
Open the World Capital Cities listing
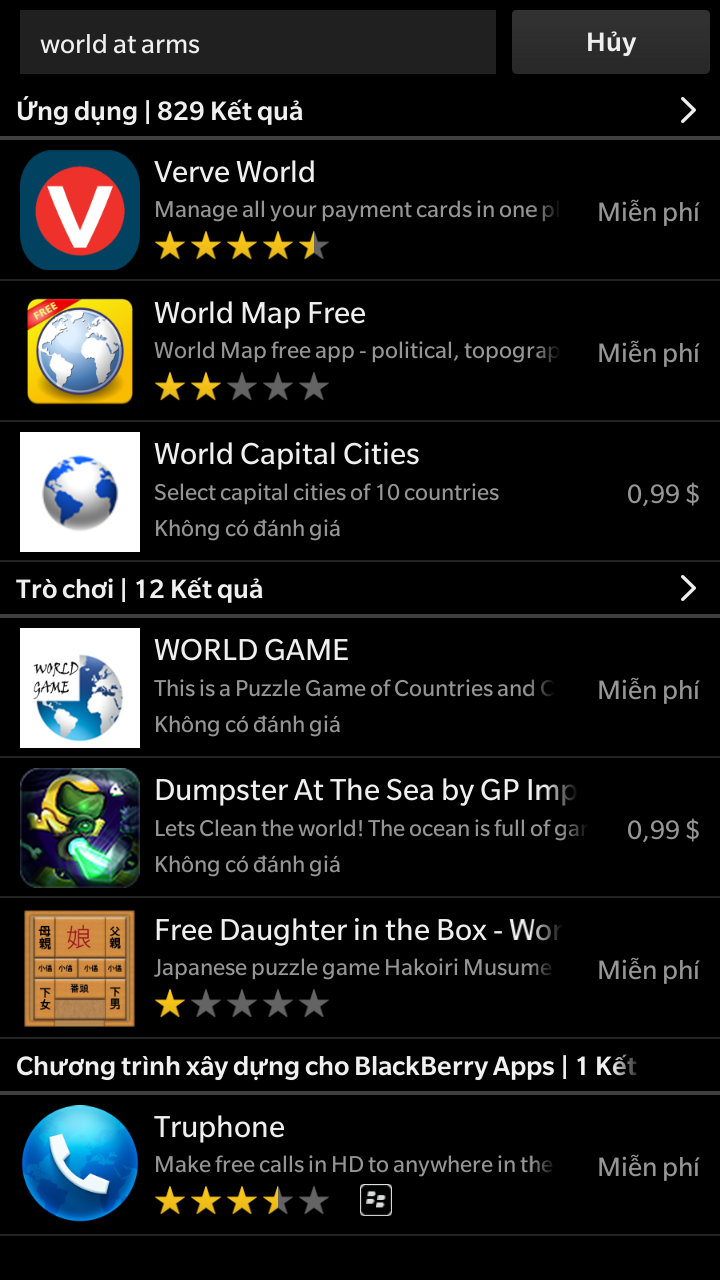point(360,491)
